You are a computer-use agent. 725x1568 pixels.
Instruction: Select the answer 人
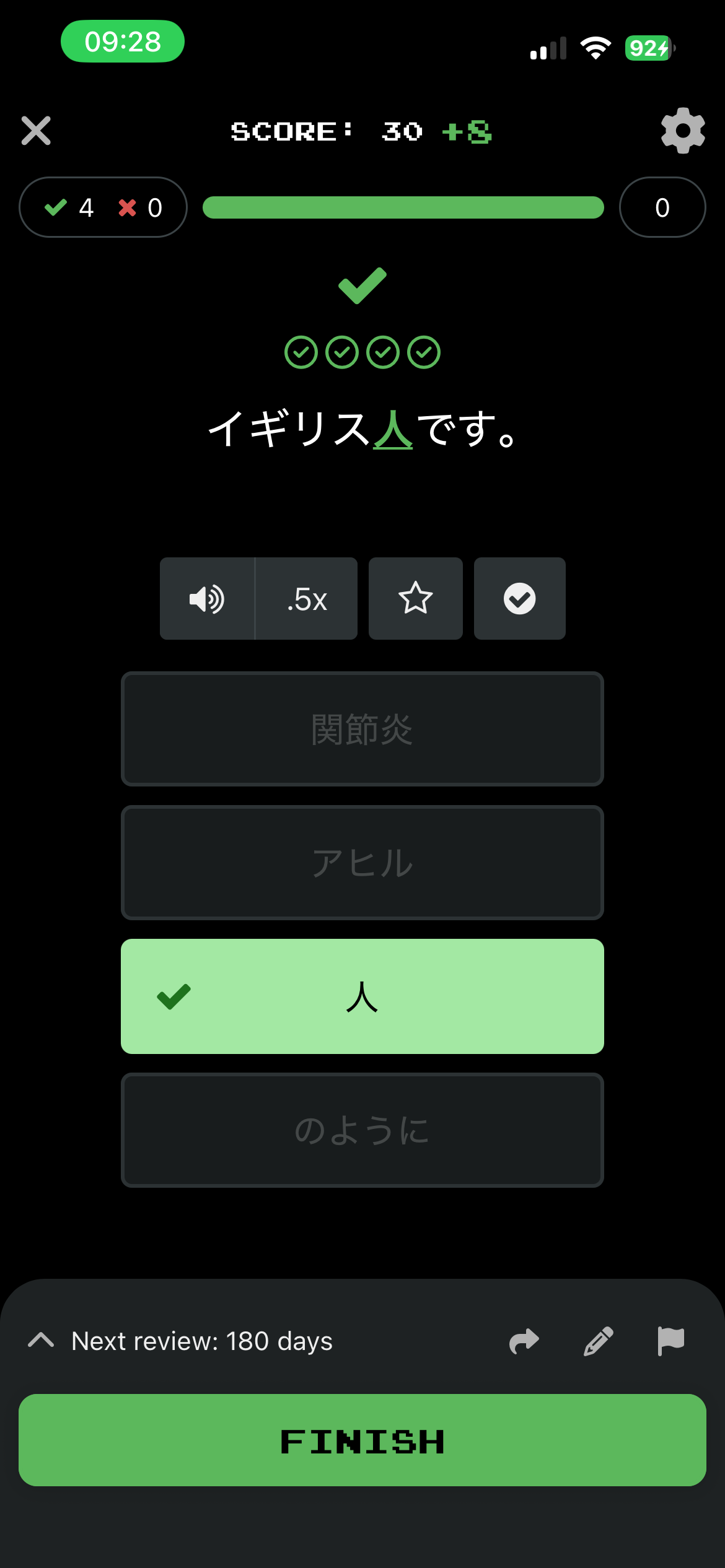362,996
